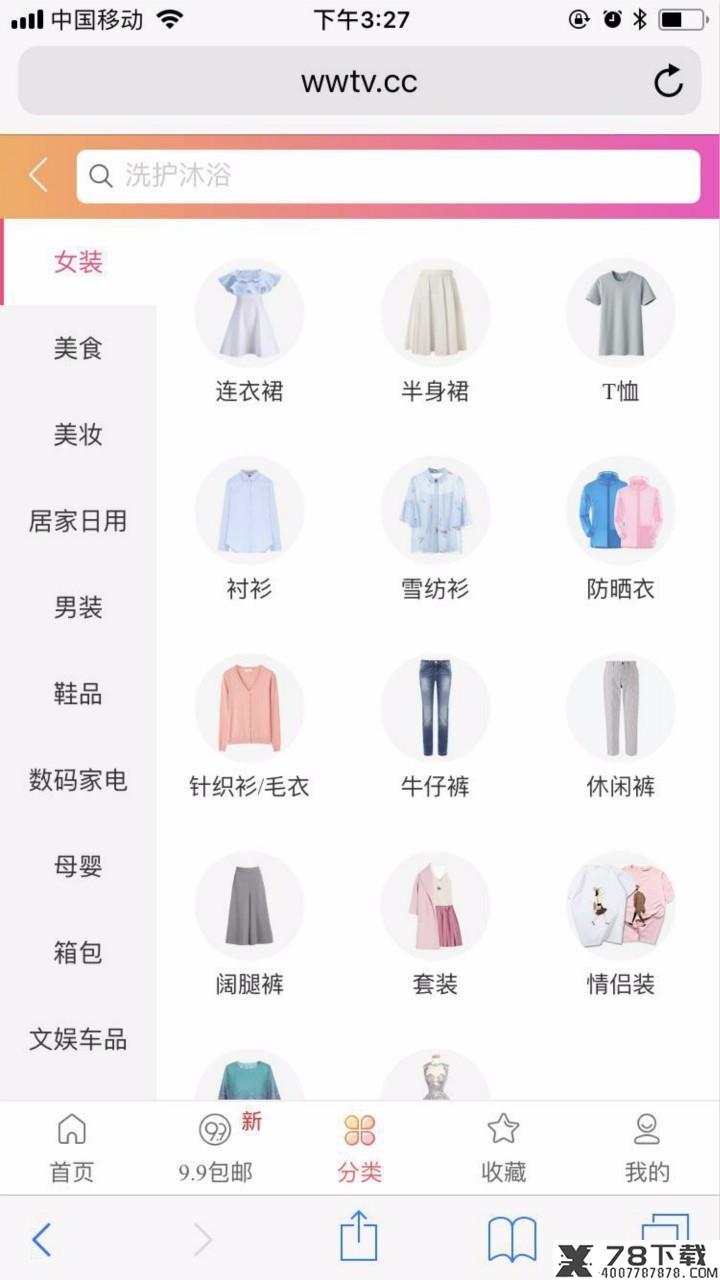Viewport: 720px width, 1280px height.
Task: Switch to 居家日用 category
Action: click(78, 521)
